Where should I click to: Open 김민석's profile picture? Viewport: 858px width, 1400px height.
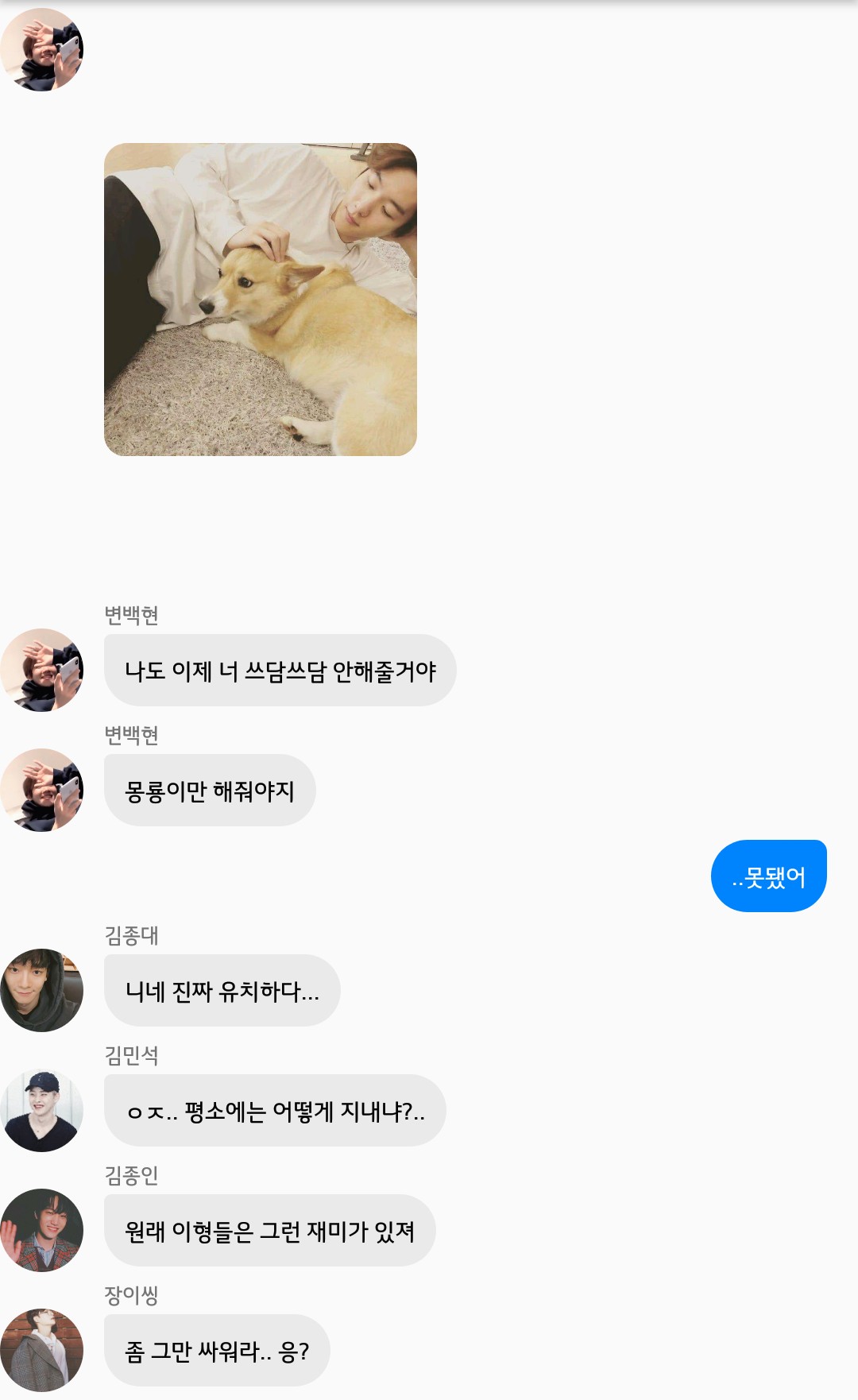[x=41, y=1110]
